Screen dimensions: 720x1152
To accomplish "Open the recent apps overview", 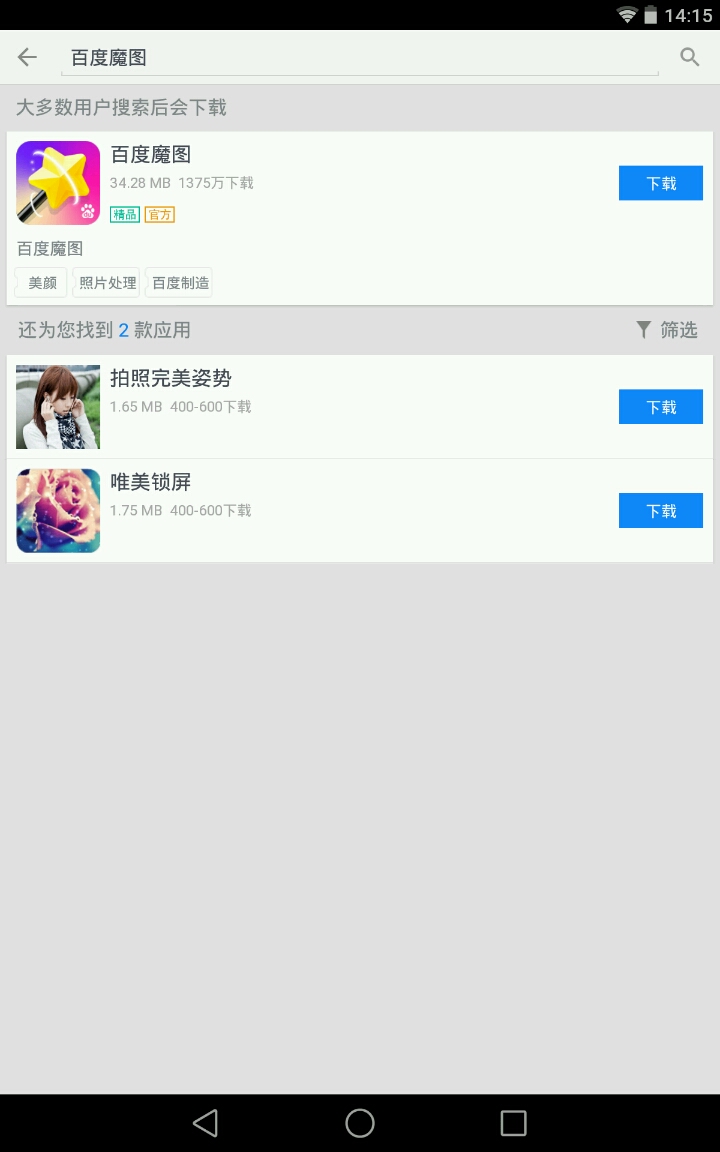I will 513,1123.
